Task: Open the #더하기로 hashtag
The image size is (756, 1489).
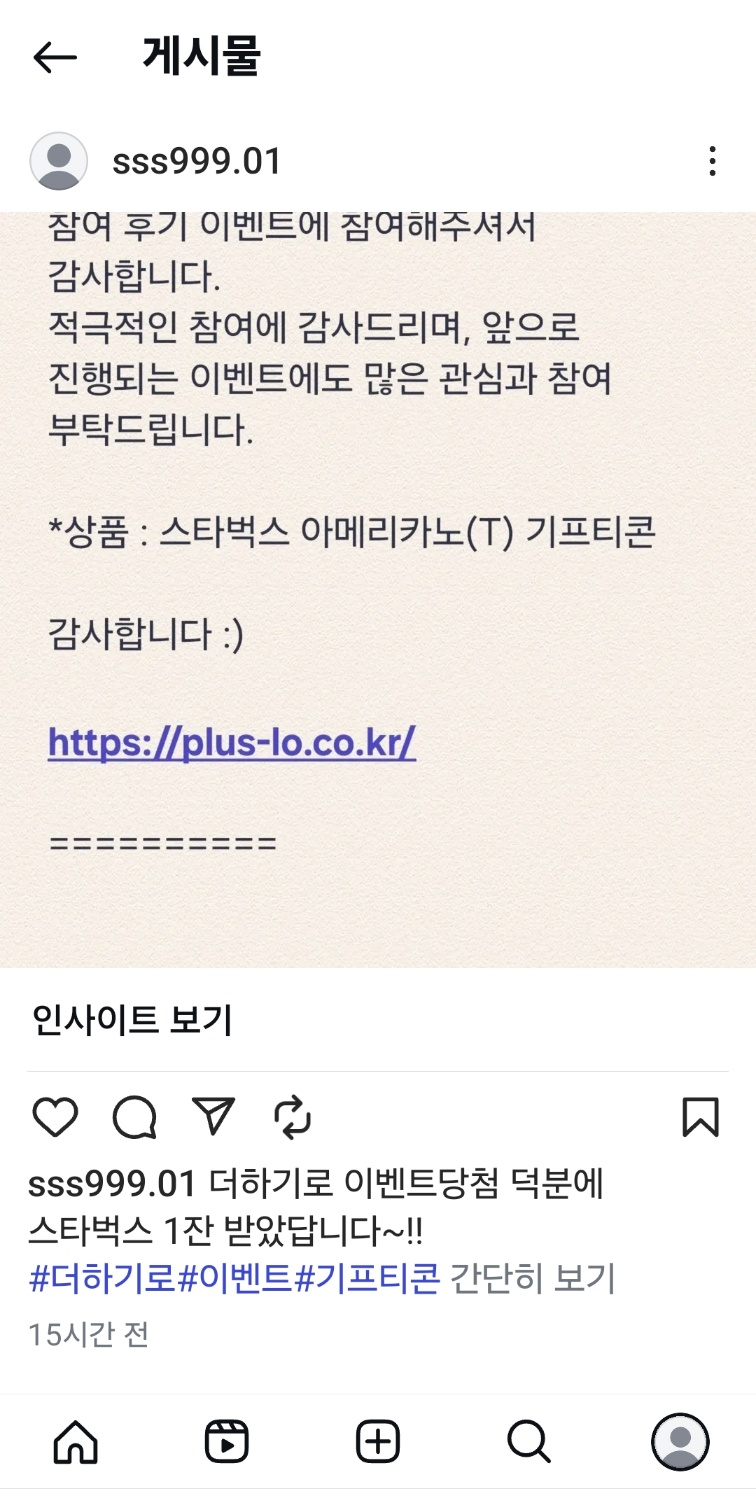Action: (x=102, y=1278)
